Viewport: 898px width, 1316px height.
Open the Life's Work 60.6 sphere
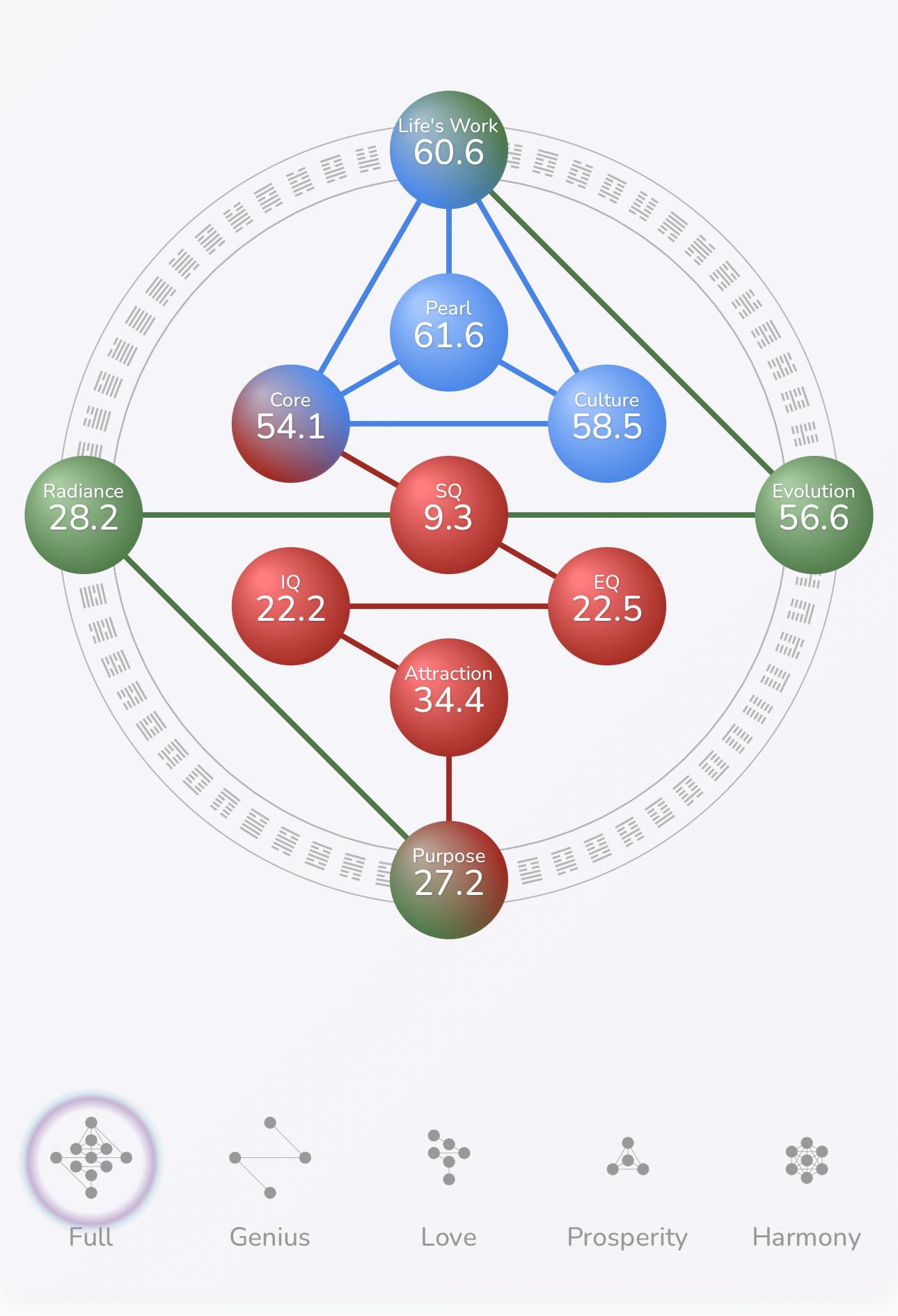tap(449, 150)
